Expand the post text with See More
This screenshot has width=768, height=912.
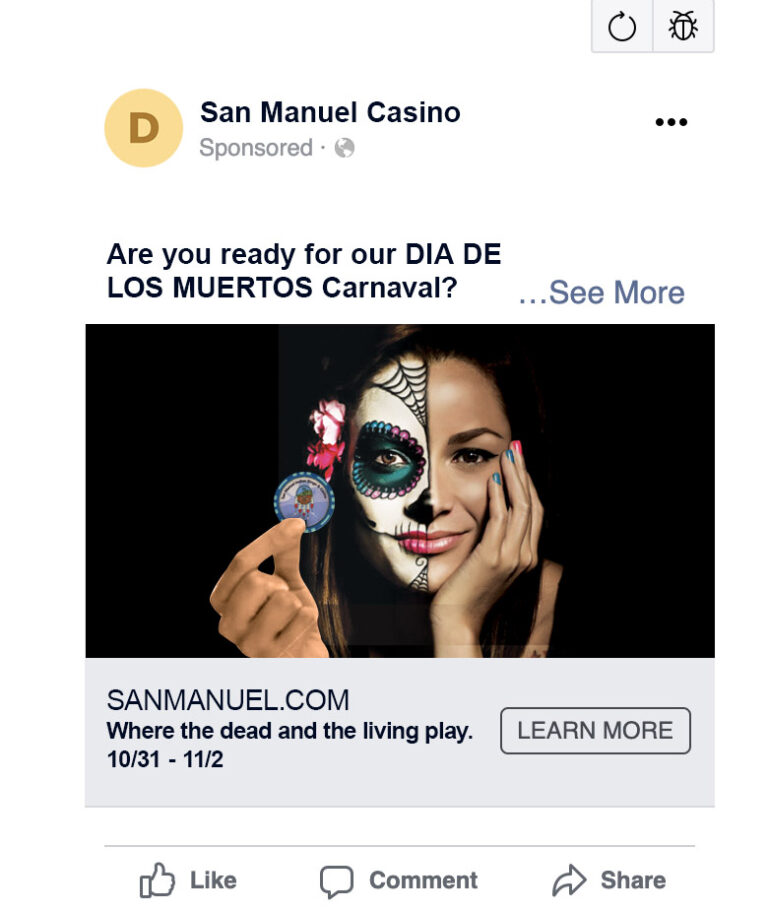point(602,293)
